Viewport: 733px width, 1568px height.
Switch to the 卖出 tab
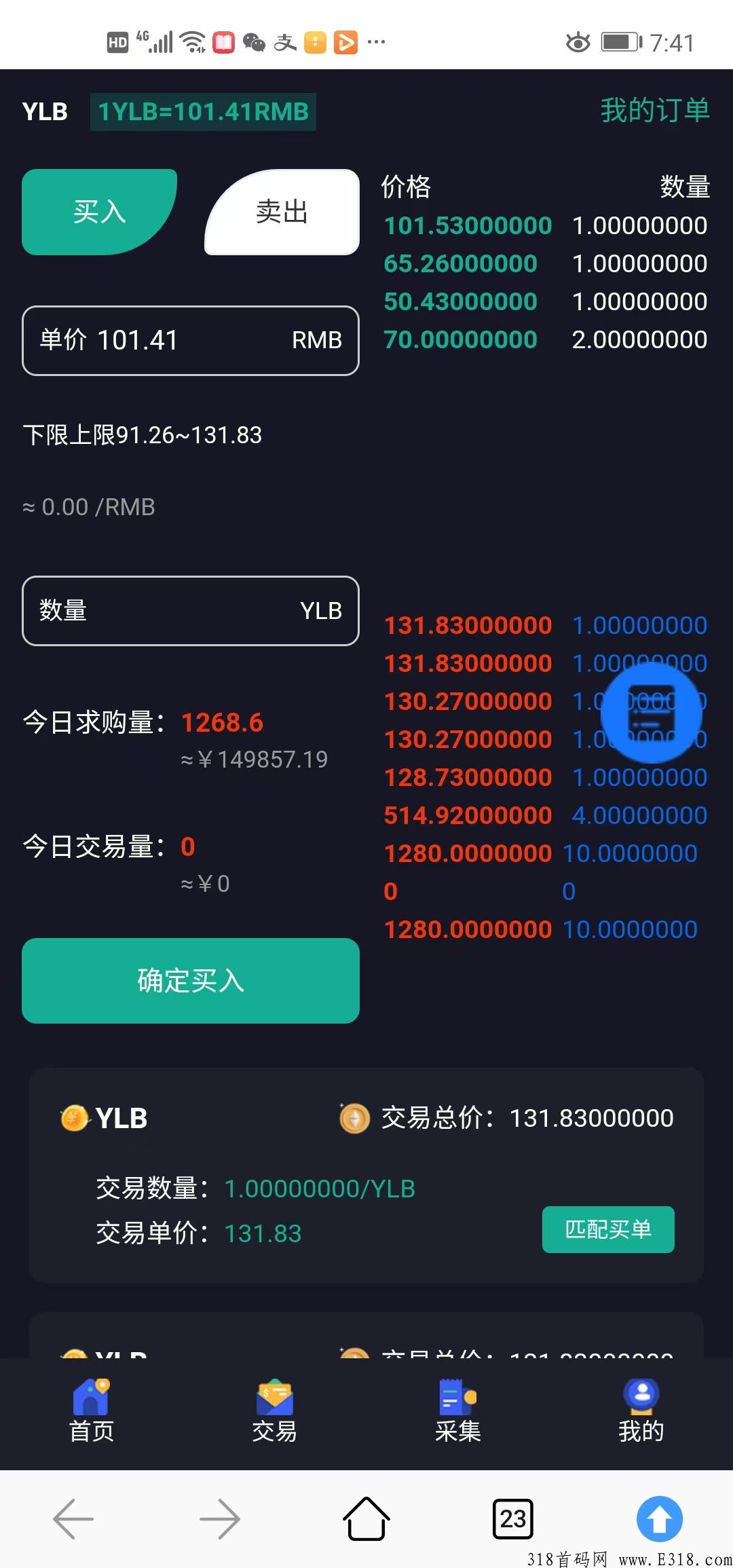click(282, 212)
